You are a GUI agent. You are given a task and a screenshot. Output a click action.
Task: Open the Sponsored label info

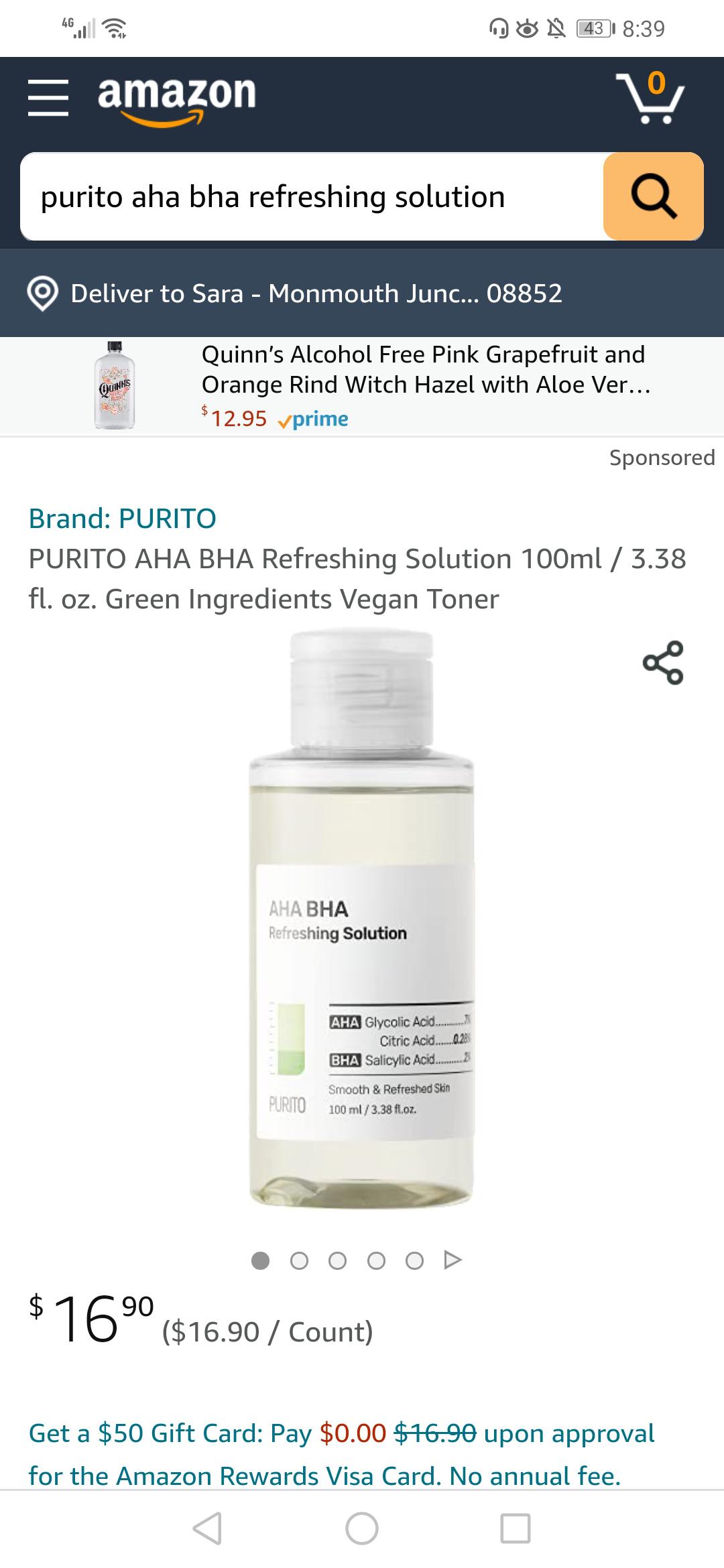click(662, 457)
